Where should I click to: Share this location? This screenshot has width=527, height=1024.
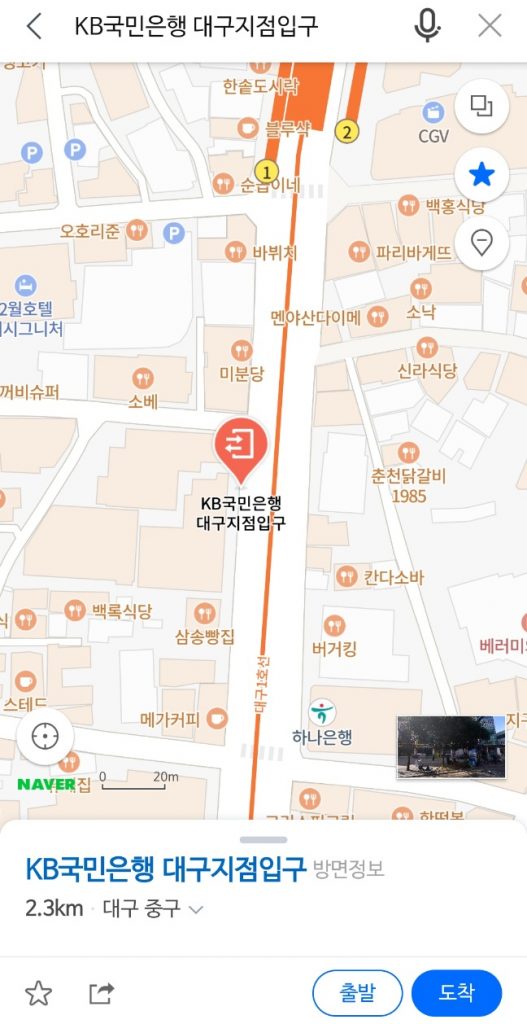click(101, 993)
